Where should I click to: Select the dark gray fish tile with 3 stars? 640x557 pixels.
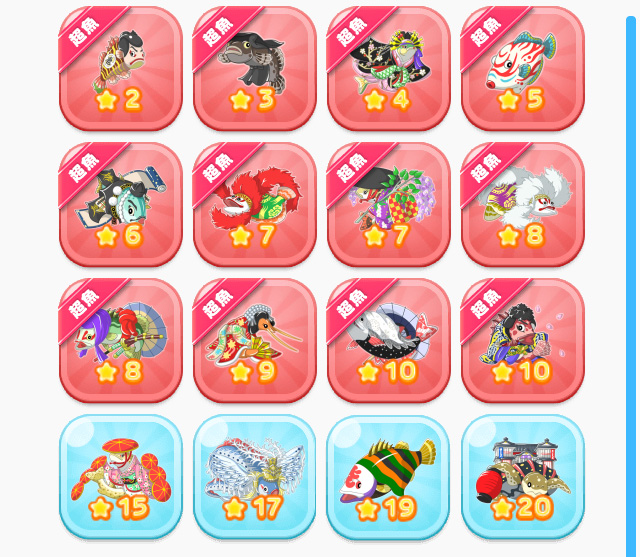click(254, 67)
